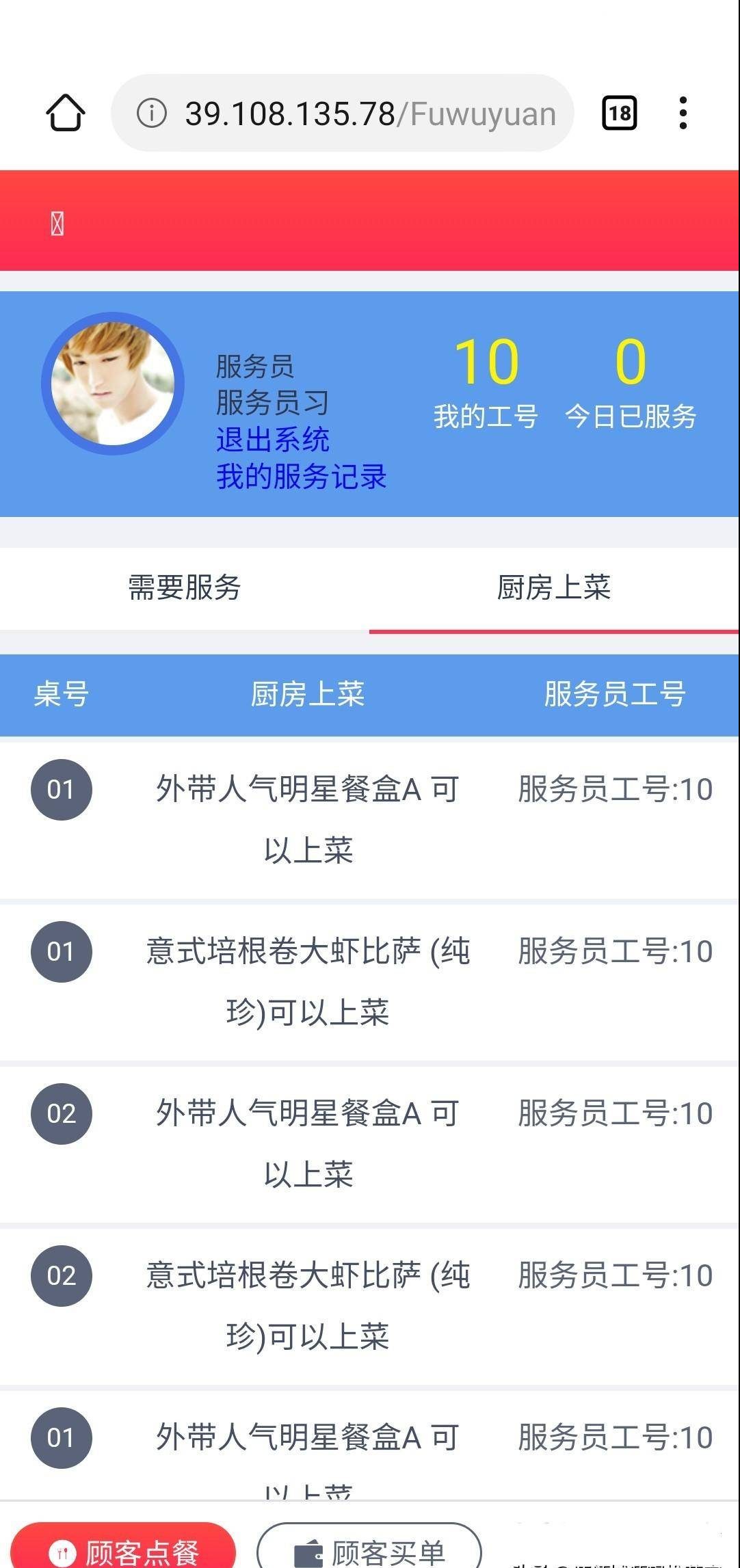The width and height of the screenshot is (740, 1568).
Task: Tap the icon in the red header
Action: click(57, 224)
